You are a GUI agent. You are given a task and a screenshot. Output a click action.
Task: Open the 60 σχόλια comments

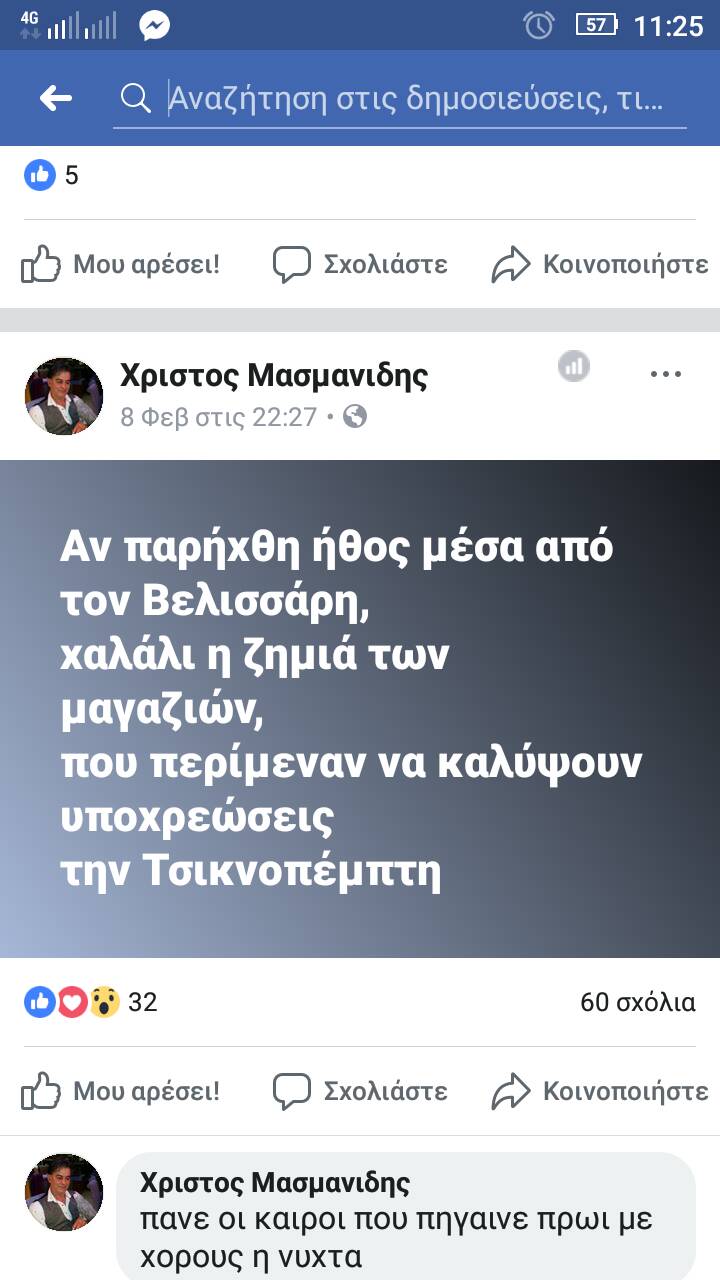(637, 1002)
